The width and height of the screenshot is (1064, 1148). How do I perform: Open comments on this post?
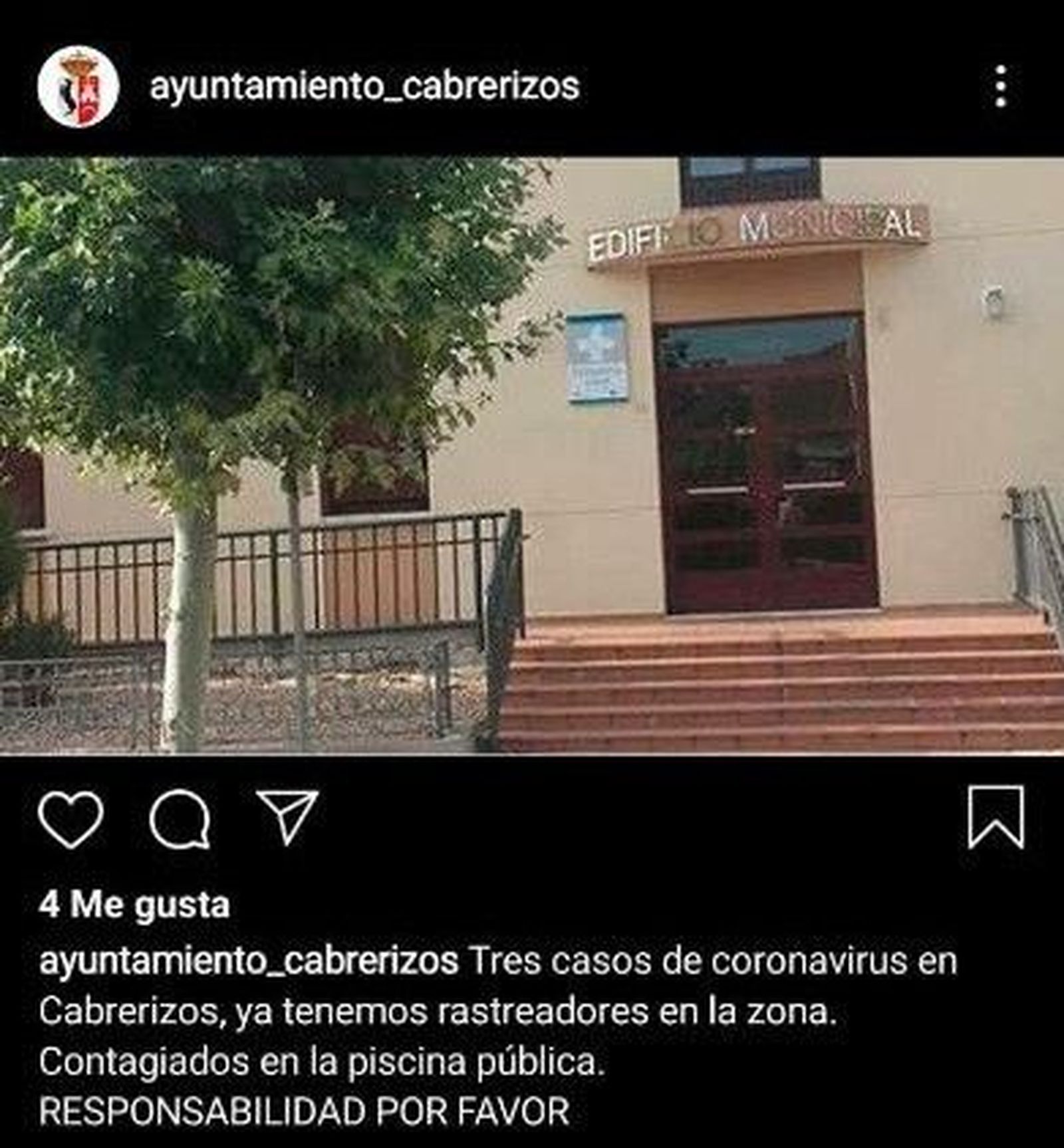tap(180, 819)
